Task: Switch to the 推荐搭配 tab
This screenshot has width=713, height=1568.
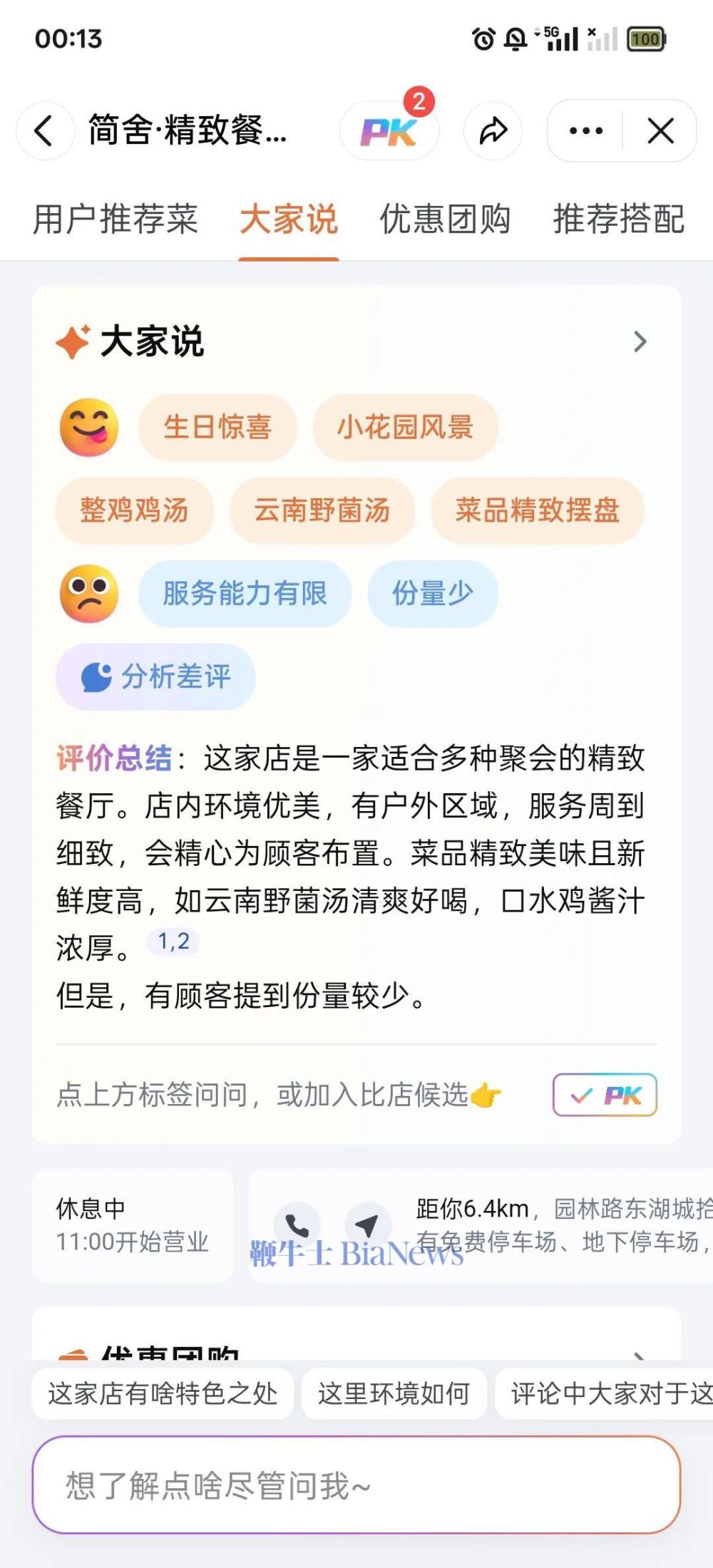Action: (619, 219)
